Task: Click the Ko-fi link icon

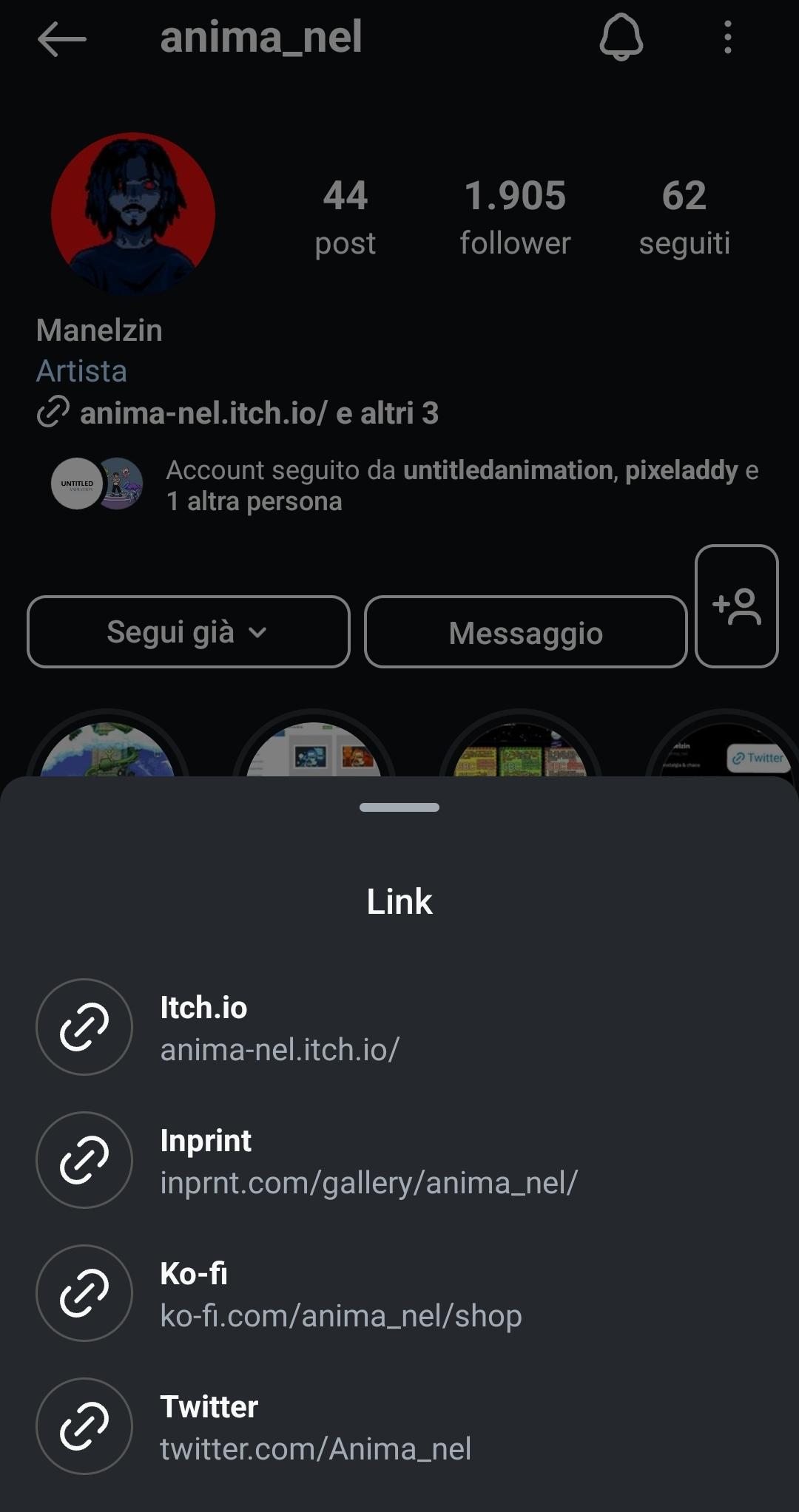Action: (84, 1294)
